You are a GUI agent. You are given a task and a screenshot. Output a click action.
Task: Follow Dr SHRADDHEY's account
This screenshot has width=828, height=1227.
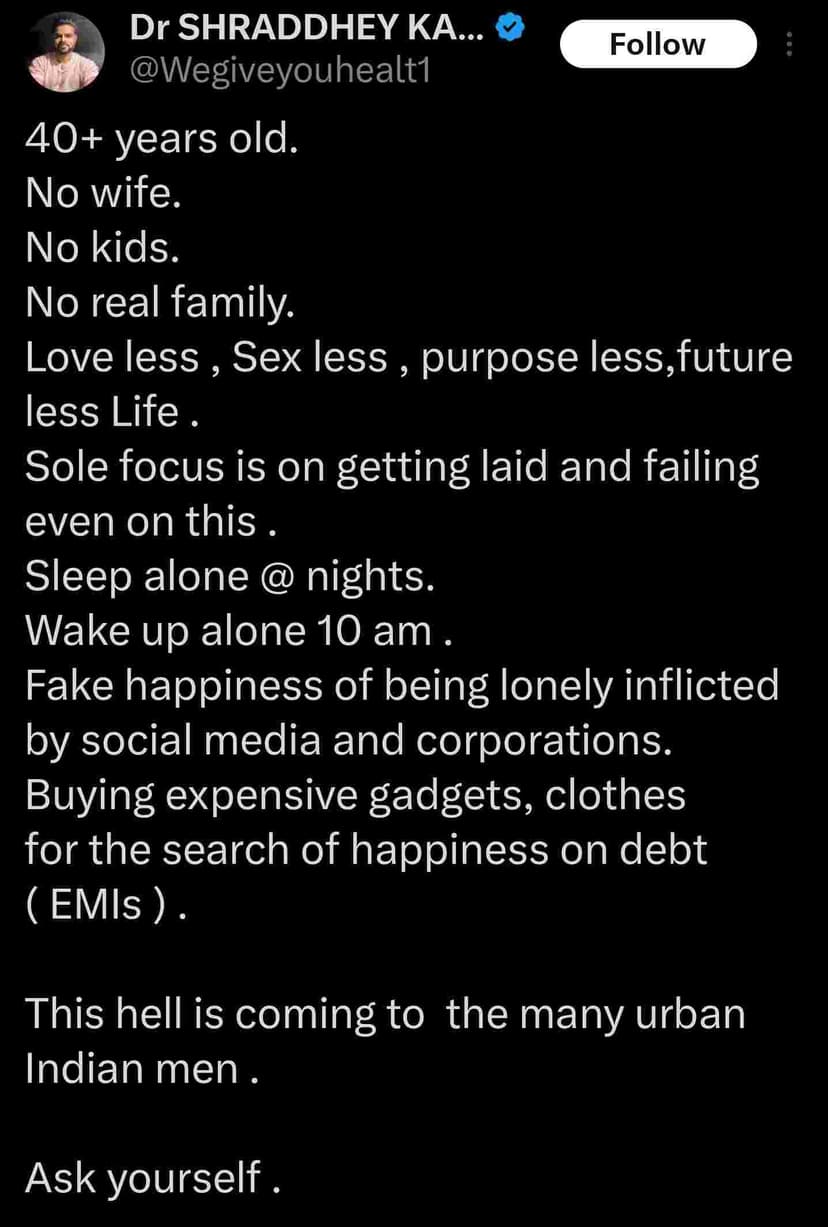657,44
